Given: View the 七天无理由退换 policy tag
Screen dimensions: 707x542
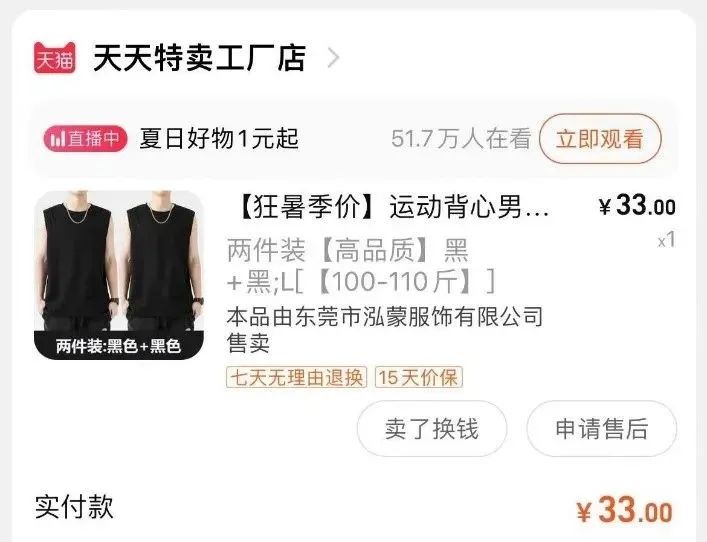Looking at the screenshot, I should [x=296, y=377].
